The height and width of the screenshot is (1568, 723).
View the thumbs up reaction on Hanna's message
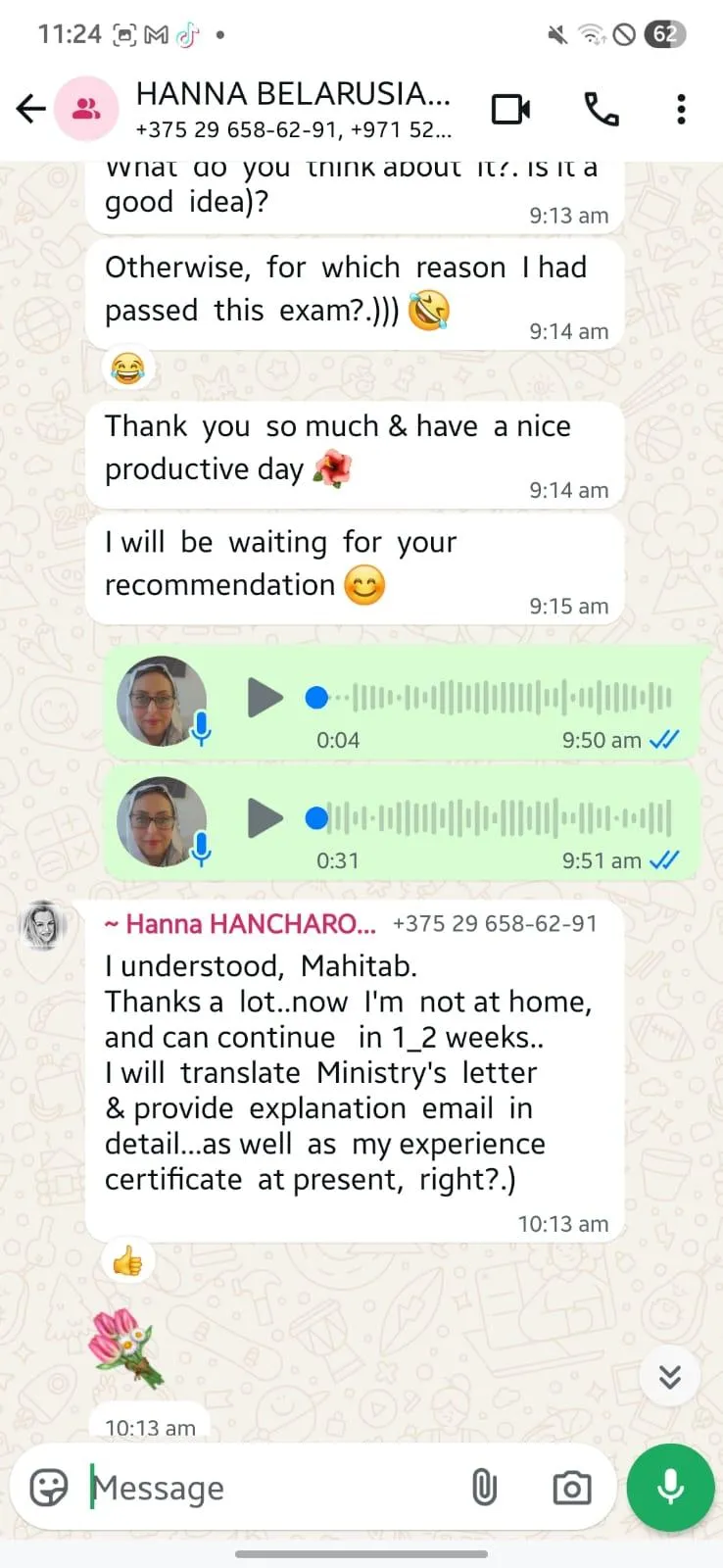[x=128, y=1261]
